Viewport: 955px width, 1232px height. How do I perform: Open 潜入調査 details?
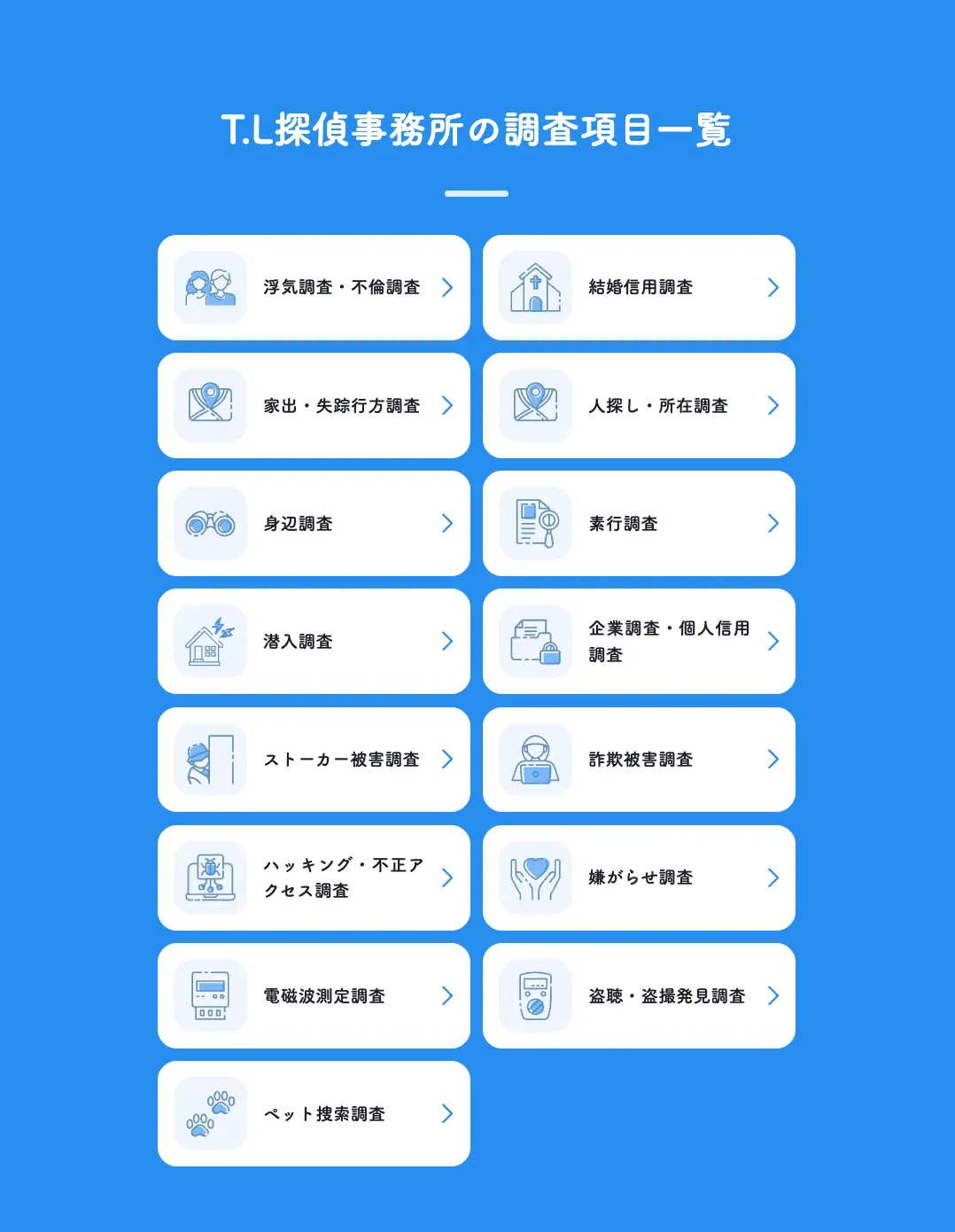pyautogui.click(x=314, y=641)
